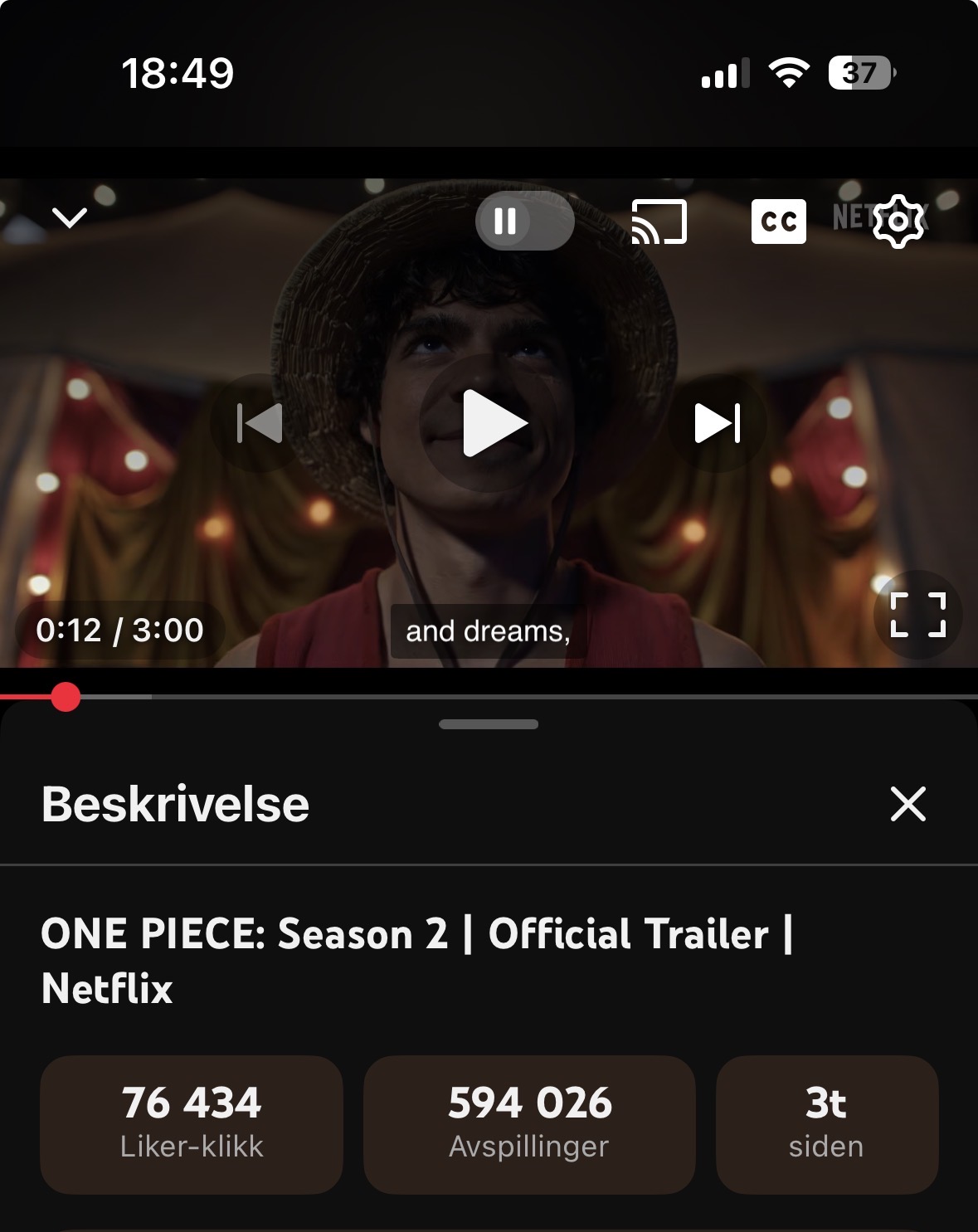Open video settings gear
Viewport: 978px width, 1232px height.
898,222
